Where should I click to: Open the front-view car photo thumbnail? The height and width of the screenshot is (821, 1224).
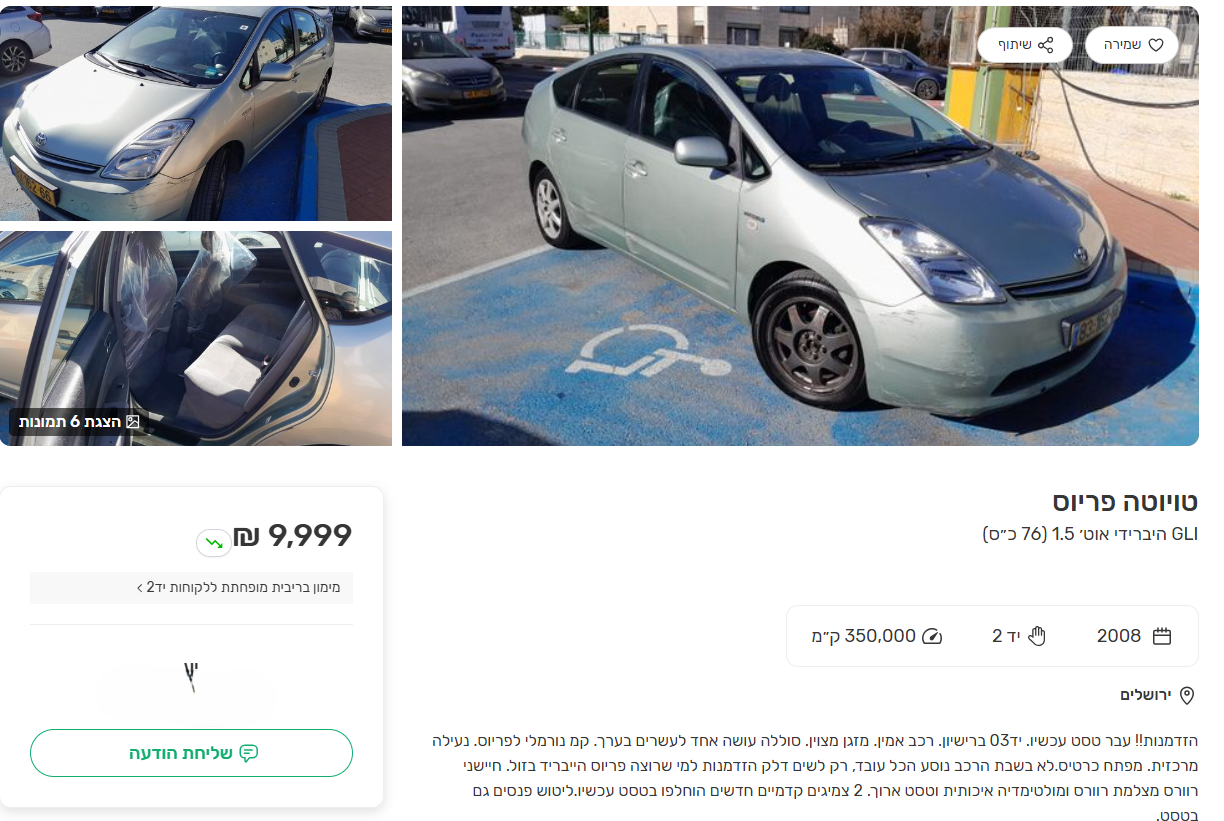click(196, 113)
